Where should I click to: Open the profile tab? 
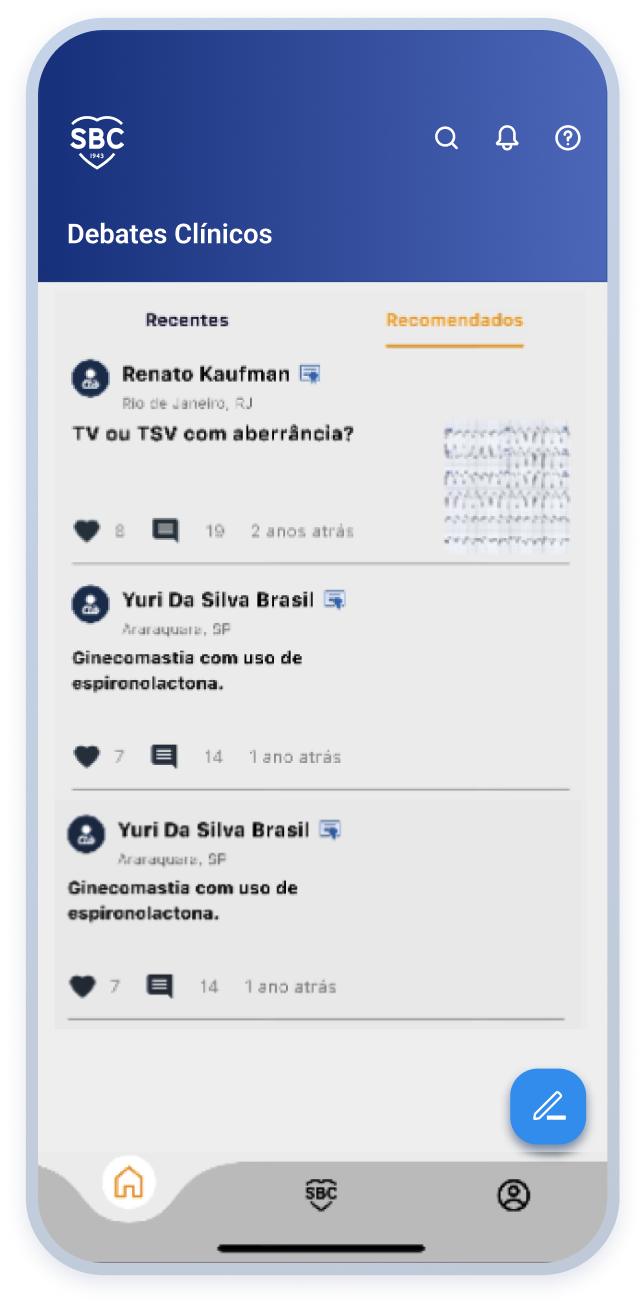pyautogui.click(x=514, y=1195)
